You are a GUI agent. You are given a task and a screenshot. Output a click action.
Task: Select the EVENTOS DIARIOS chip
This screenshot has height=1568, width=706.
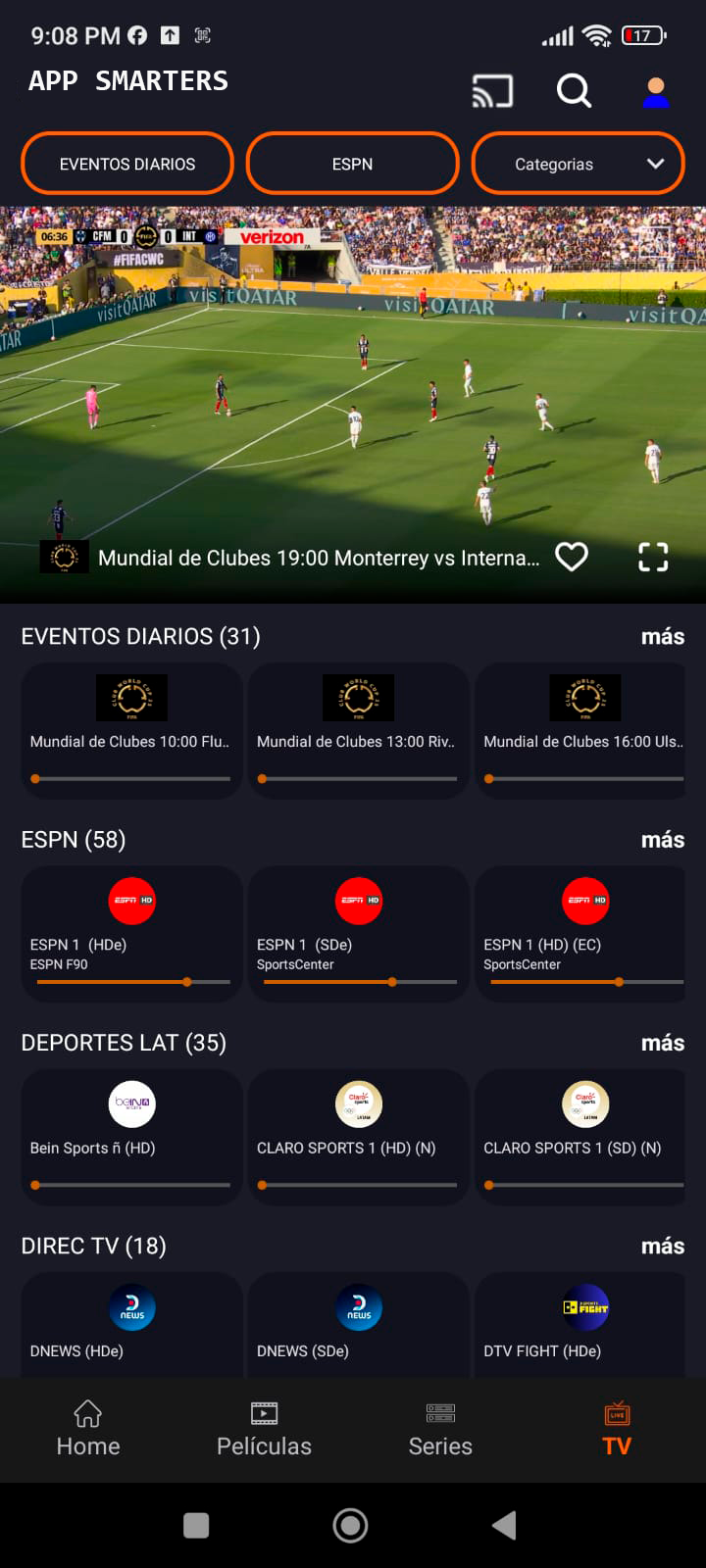(x=127, y=164)
